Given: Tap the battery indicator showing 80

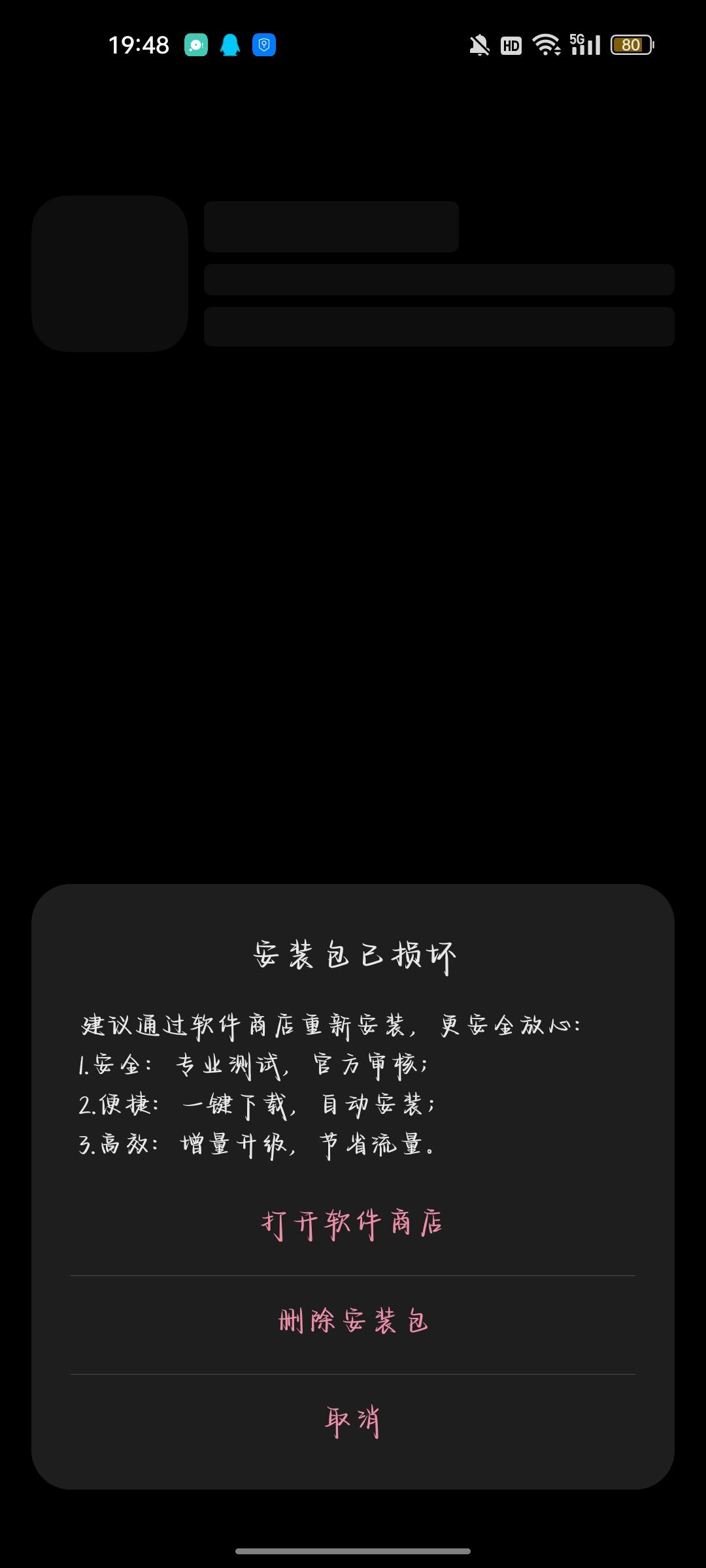Looking at the screenshot, I should click(630, 44).
